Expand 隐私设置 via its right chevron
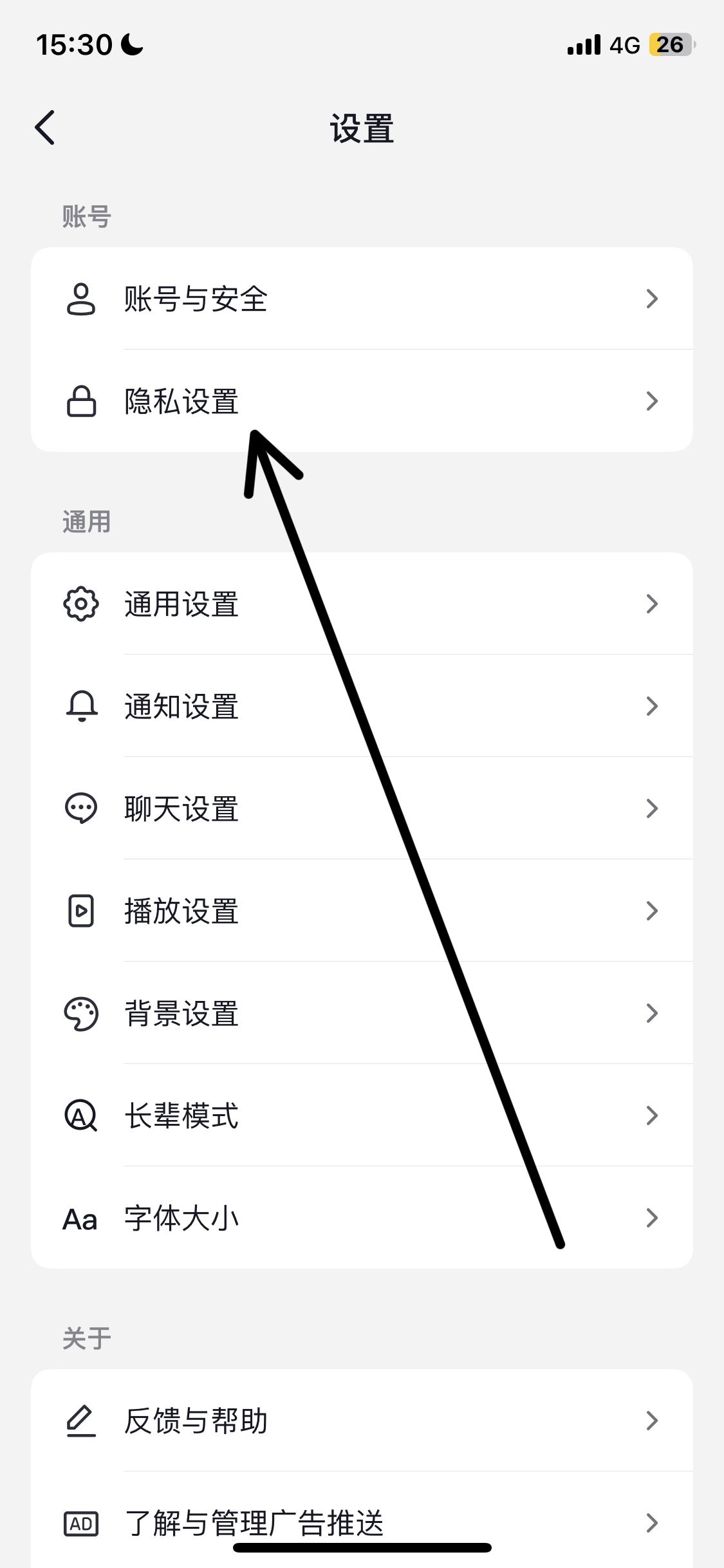Screen dimensions: 724x1568 click(653, 400)
